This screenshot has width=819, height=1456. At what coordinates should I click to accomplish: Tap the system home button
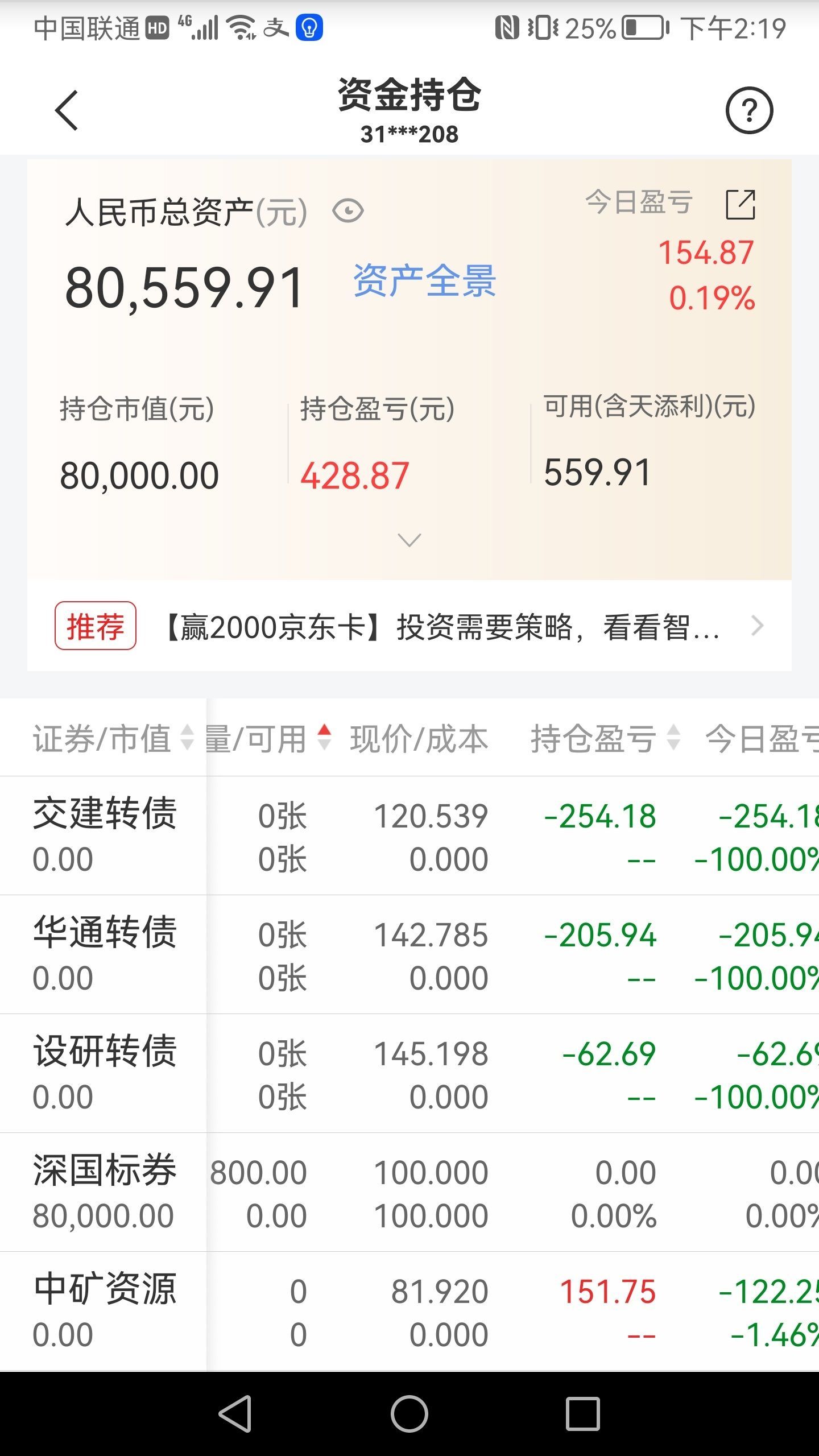click(x=409, y=1414)
